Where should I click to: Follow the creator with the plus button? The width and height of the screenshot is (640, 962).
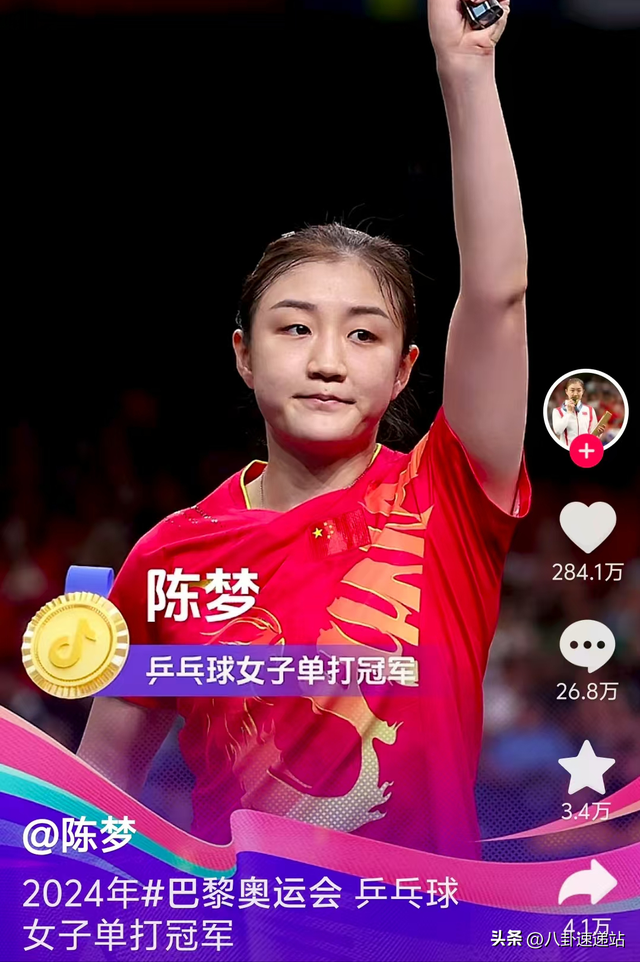pyautogui.click(x=586, y=451)
